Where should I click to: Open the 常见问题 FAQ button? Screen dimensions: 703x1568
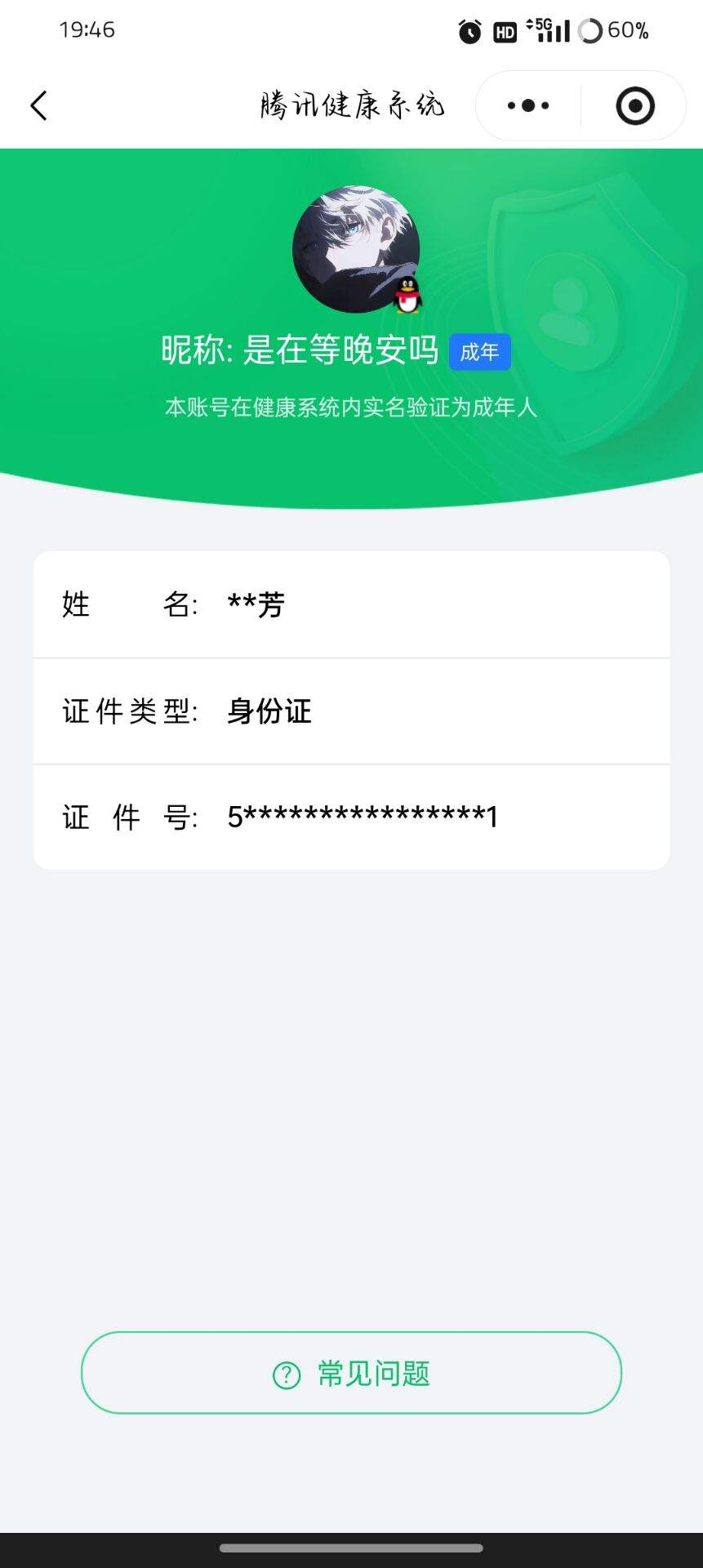click(x=351, y=1373)
